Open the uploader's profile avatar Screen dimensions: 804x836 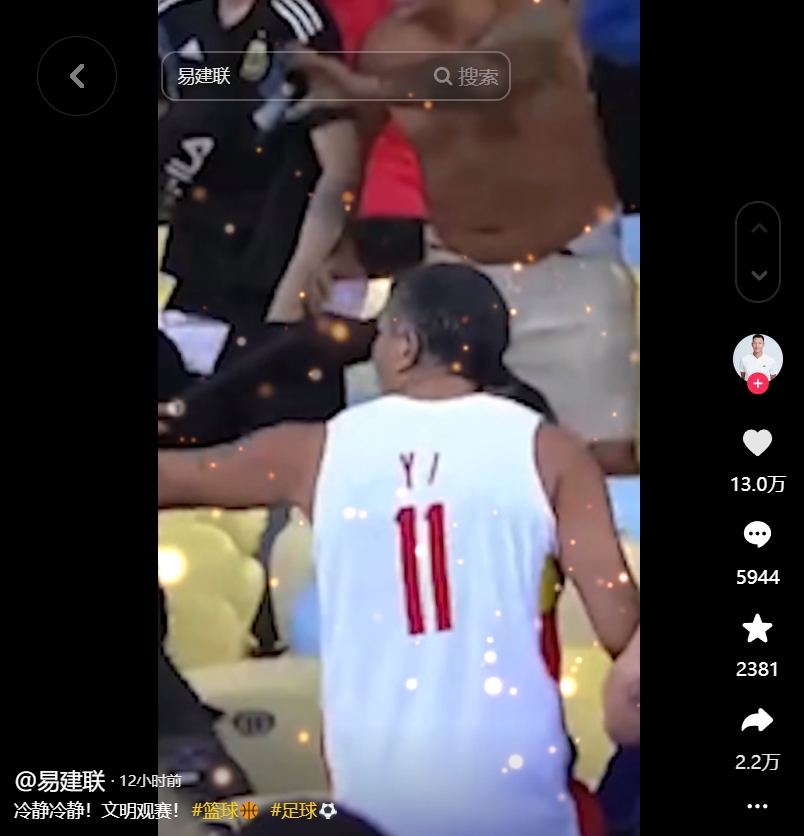click(757, 357)
